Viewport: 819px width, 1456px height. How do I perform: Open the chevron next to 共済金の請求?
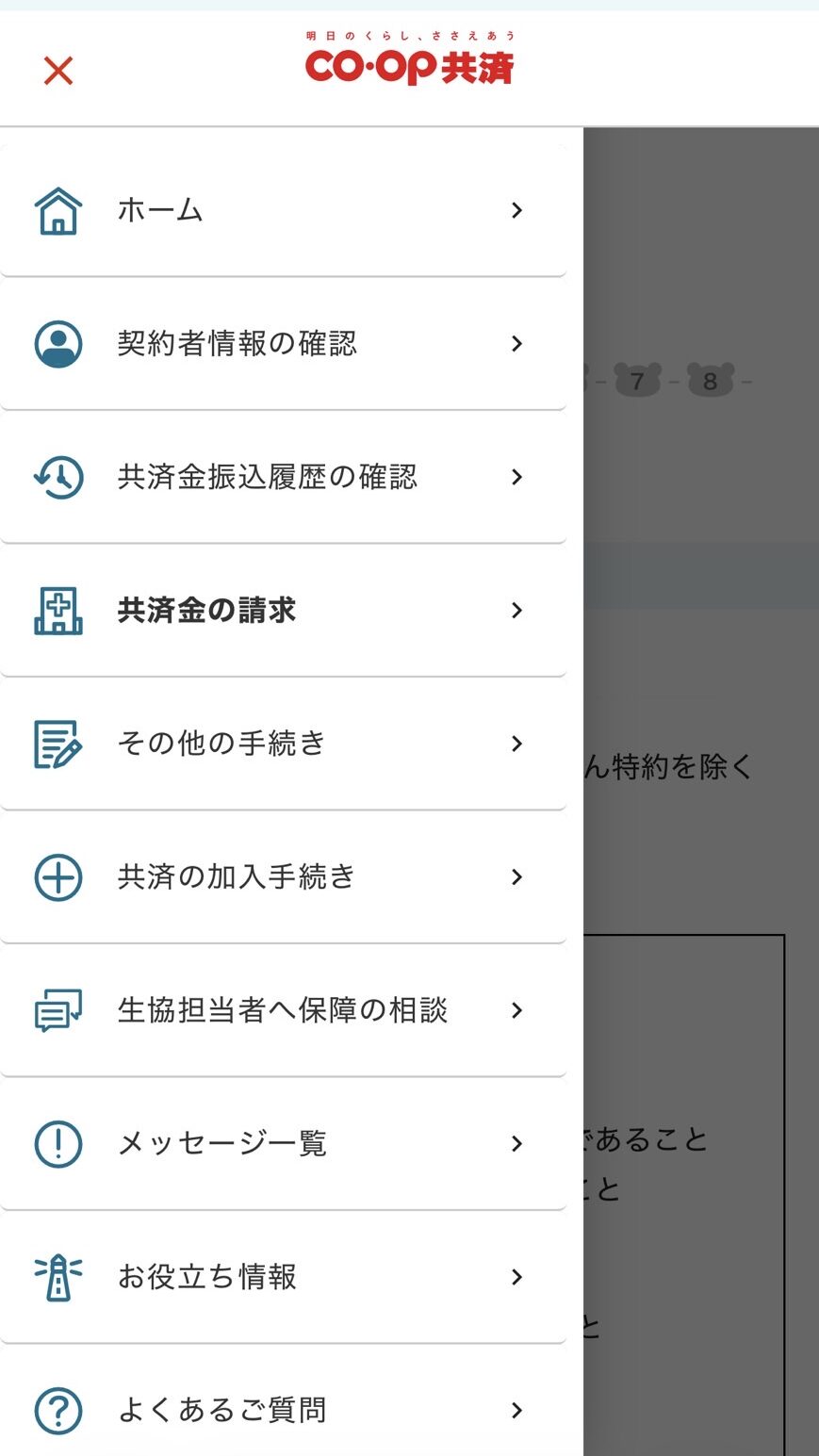[x=516, y=611]
